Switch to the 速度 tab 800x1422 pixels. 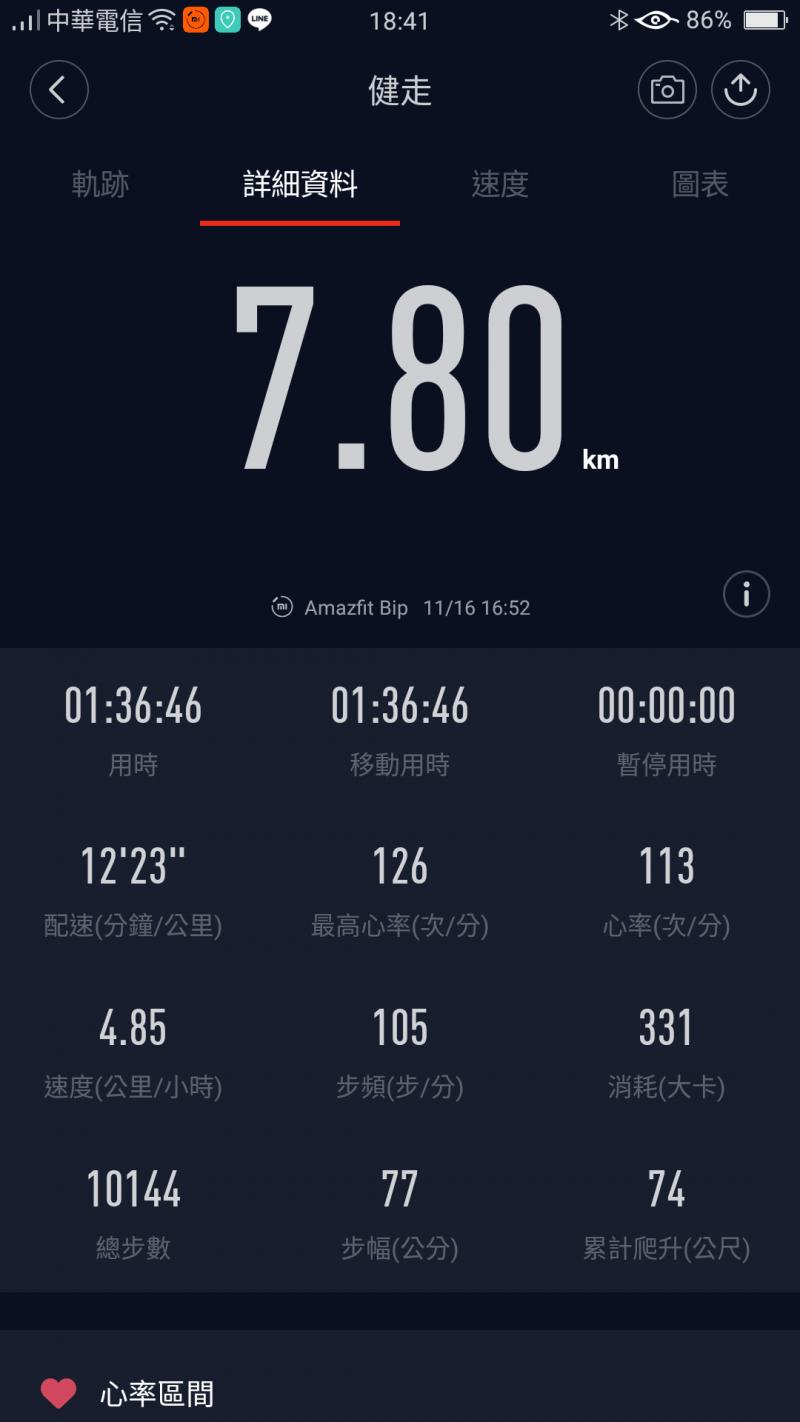[500, 184]
